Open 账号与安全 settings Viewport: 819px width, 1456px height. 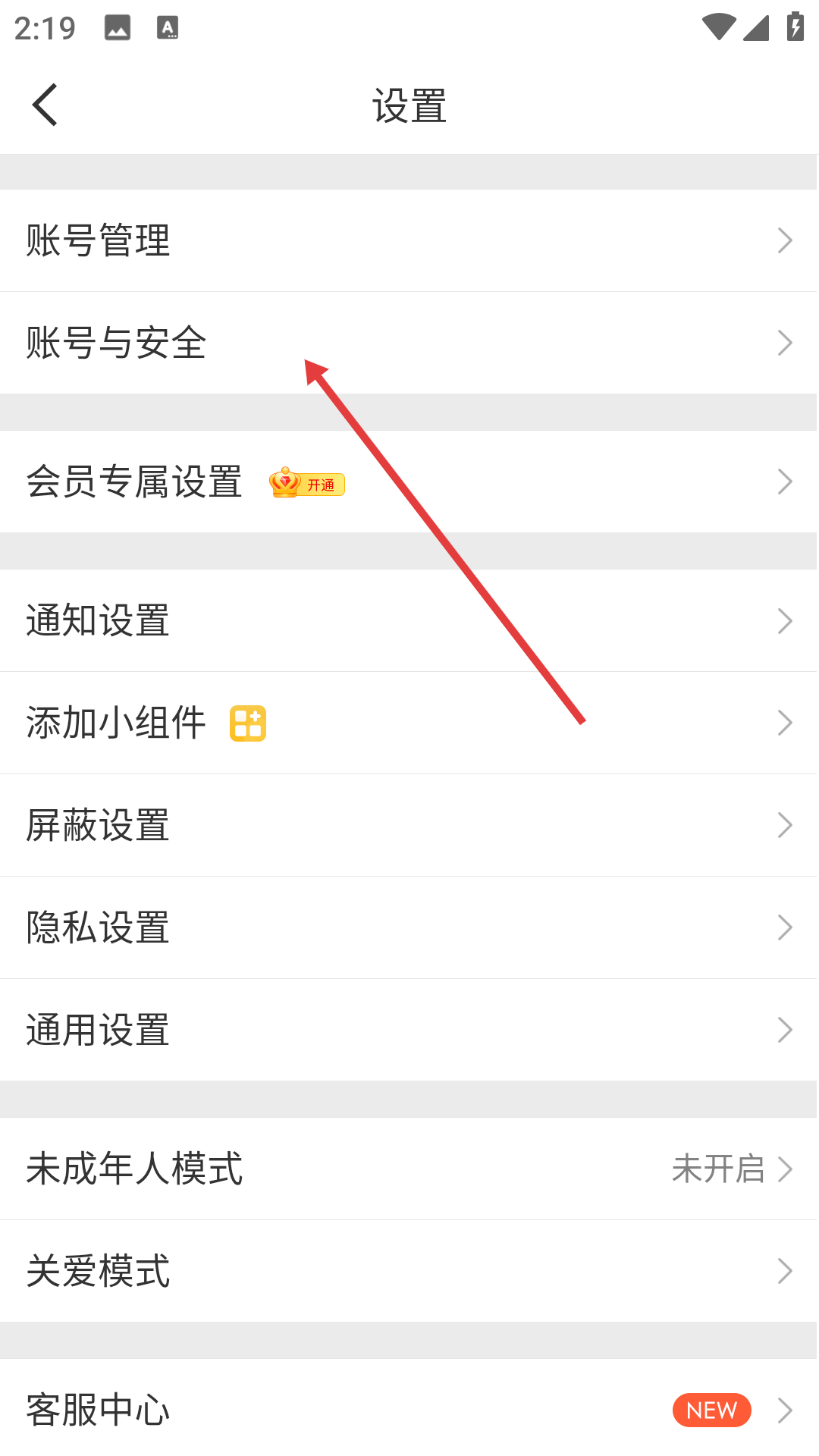(409, 343)
